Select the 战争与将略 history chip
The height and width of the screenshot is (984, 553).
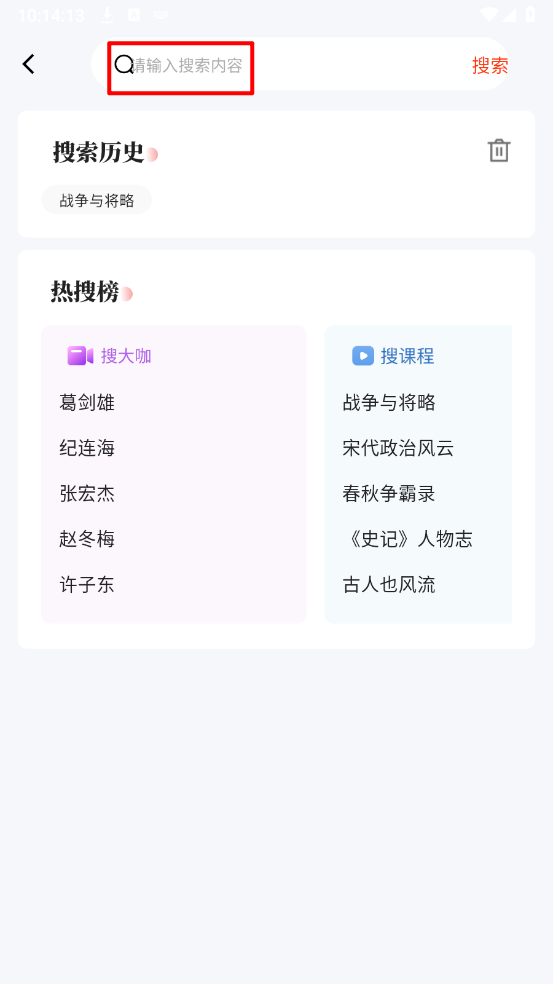coord(97,200)
